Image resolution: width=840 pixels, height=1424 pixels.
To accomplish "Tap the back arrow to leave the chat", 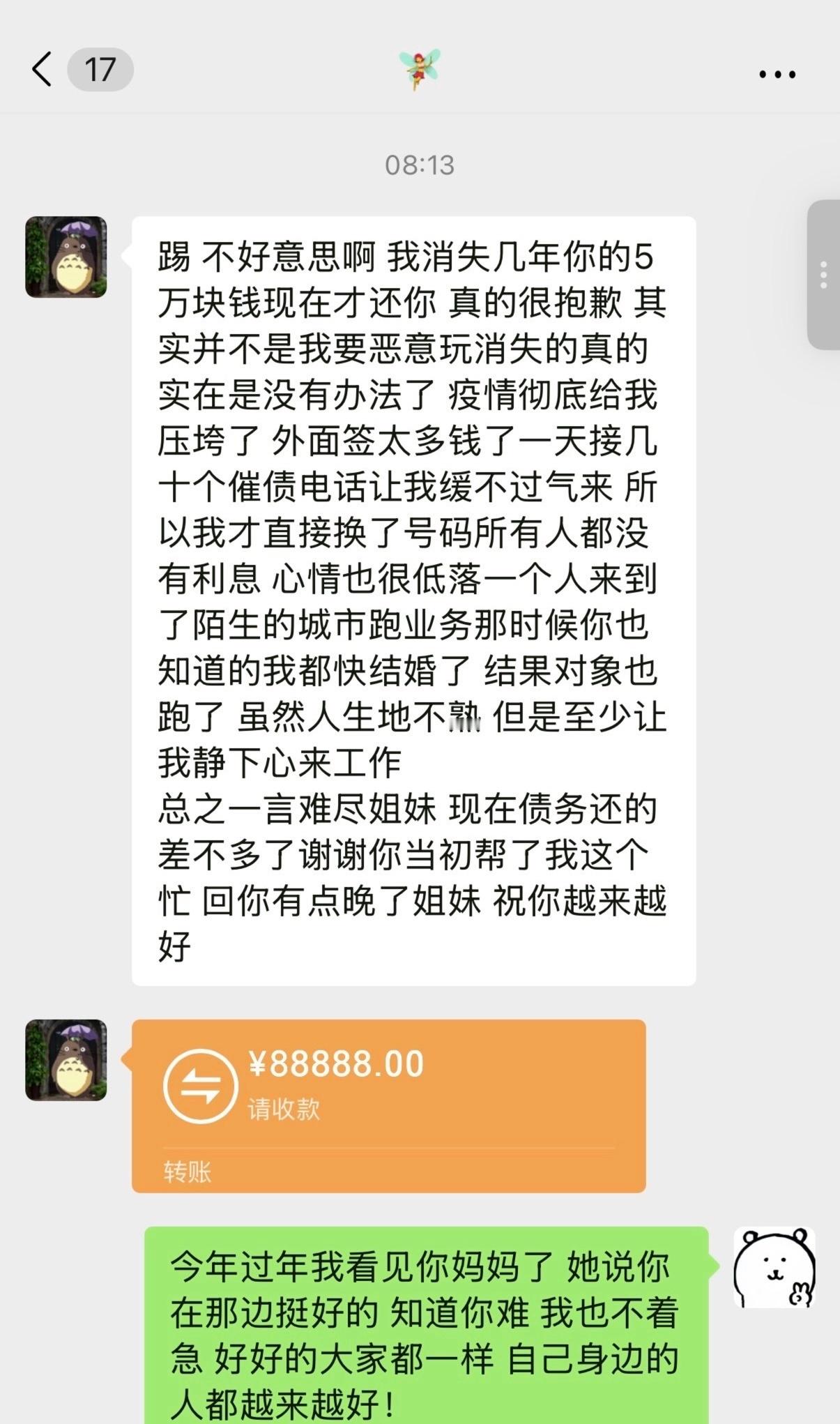I will (x=43, y=70).
